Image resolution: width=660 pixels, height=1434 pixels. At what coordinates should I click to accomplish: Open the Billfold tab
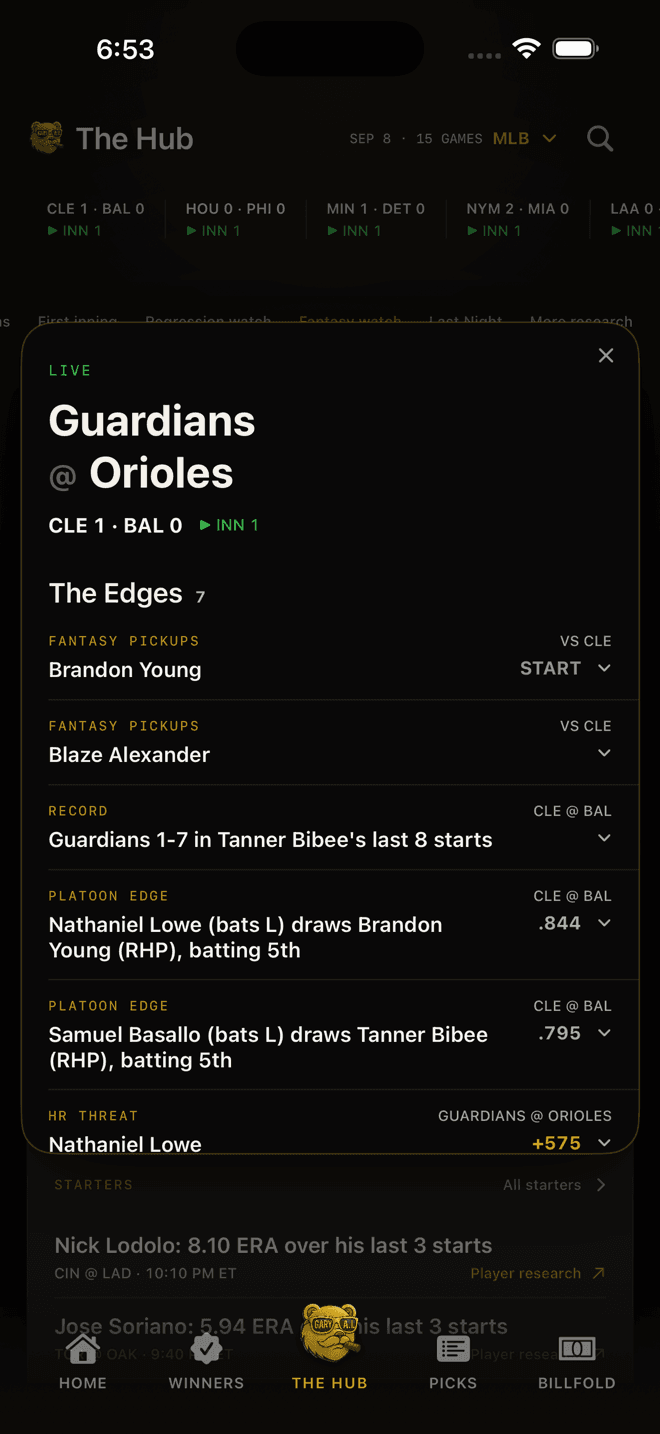(577, 1362)
